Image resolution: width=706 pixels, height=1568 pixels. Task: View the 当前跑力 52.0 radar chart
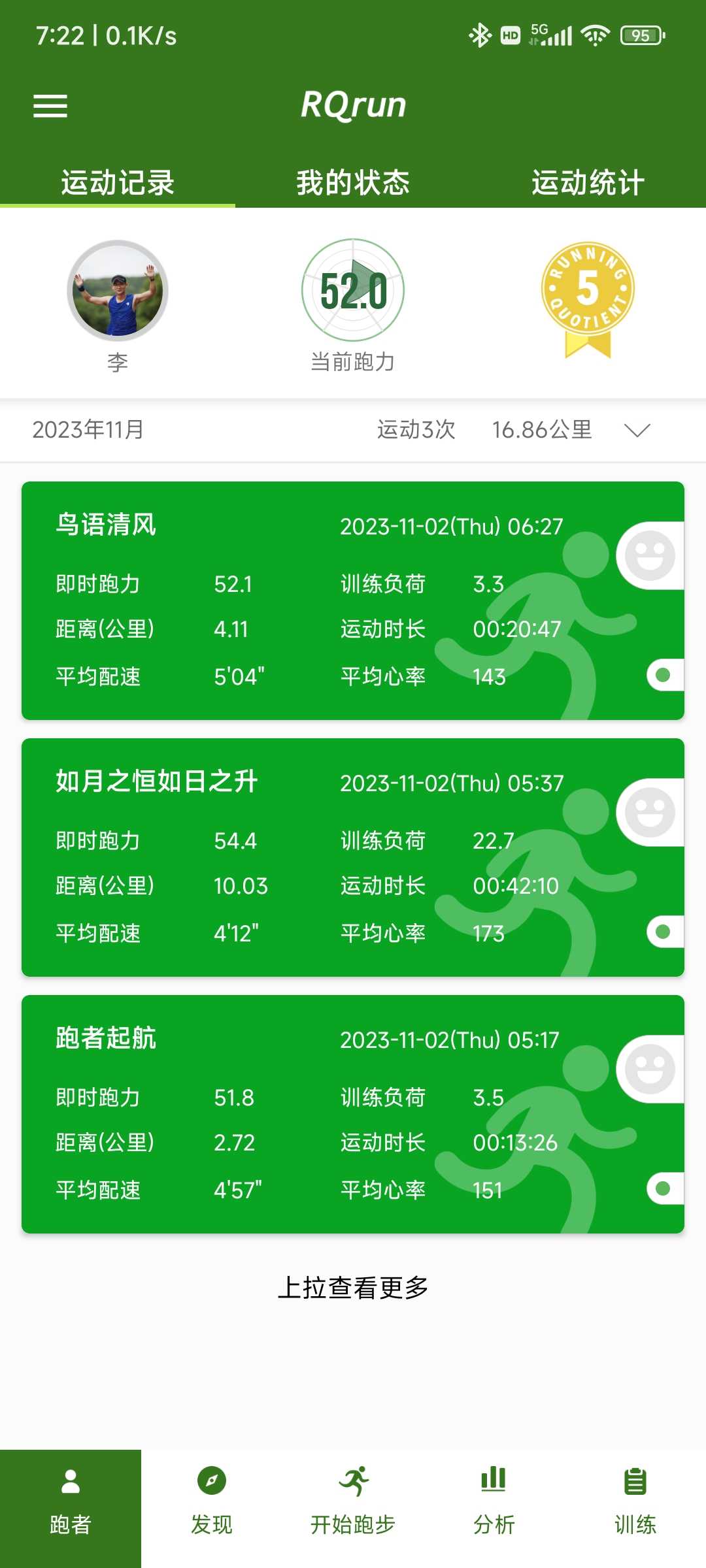(x=353, y=290)
